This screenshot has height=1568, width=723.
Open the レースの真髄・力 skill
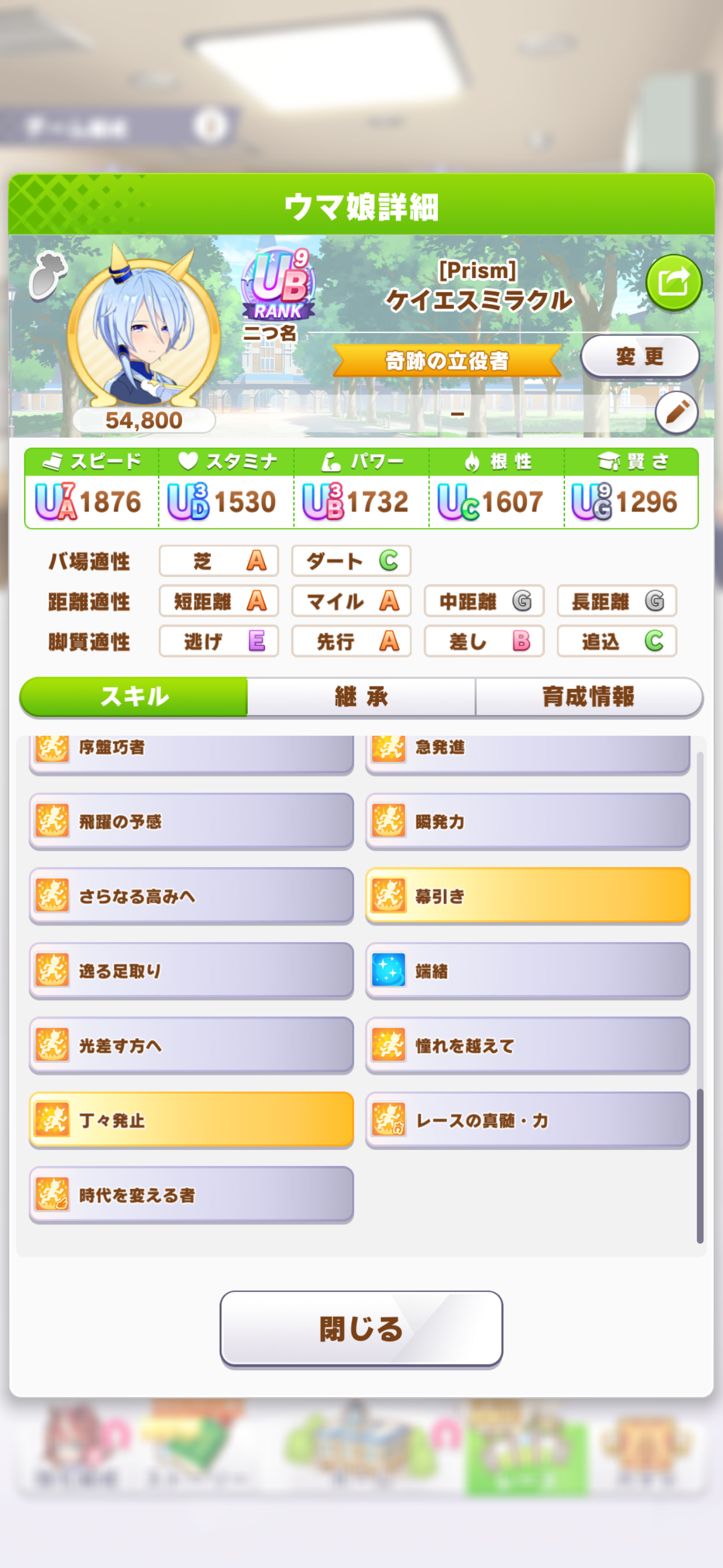tap(527, 1119)
